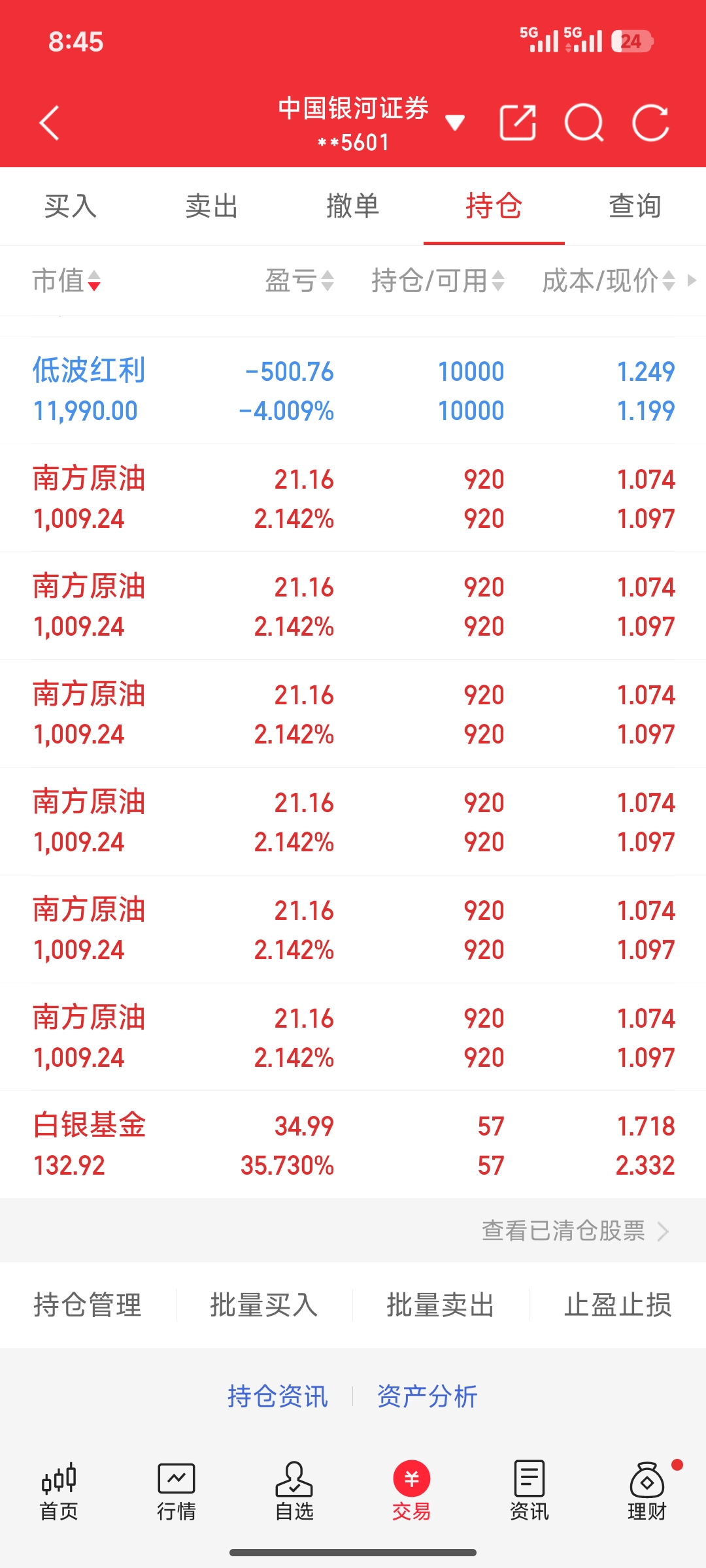The height and width of the screenshot is (1568, 706).
Task: Switch to the 买入 tab
Action: coord(71,206)
